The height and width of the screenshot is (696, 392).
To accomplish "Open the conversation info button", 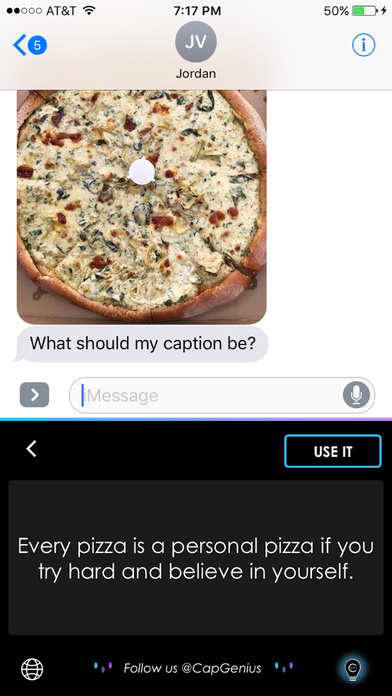I will tap(364, 45).
